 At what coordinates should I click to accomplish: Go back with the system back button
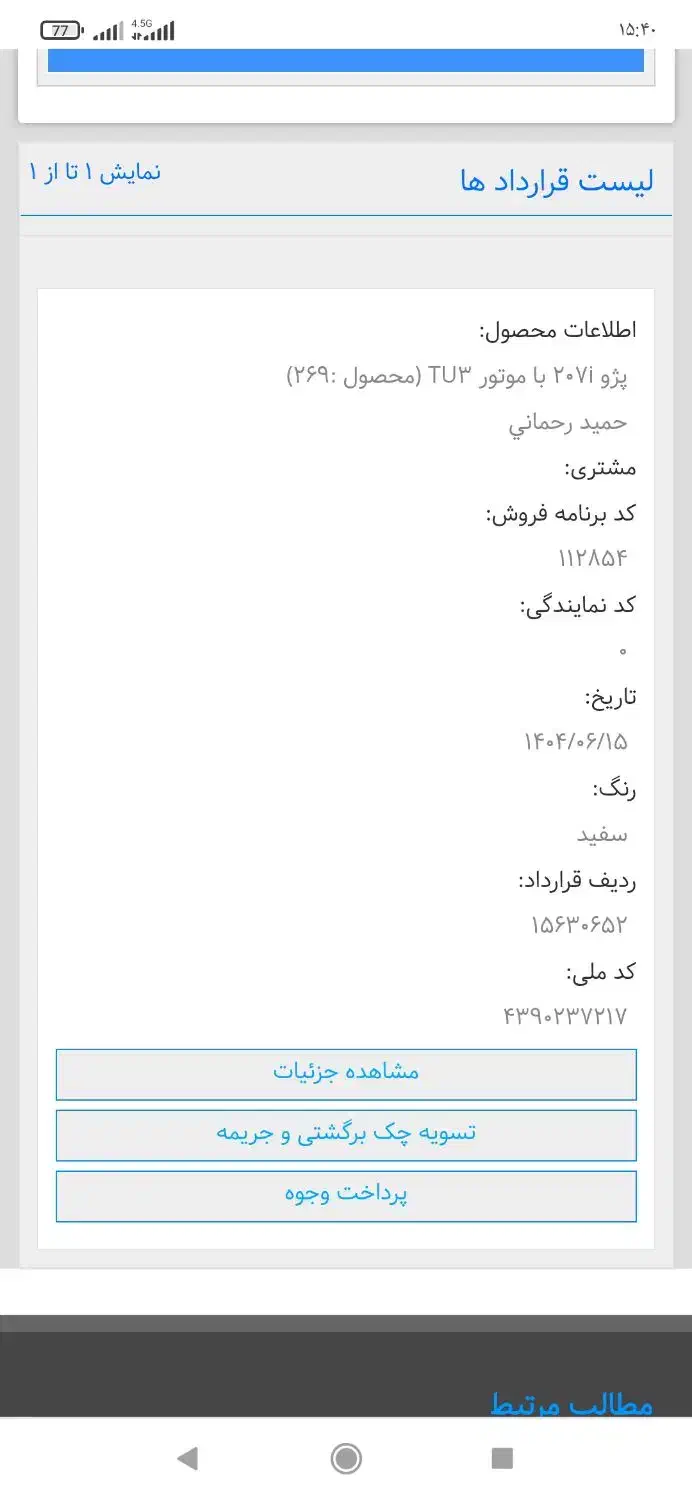(187, 1459)
